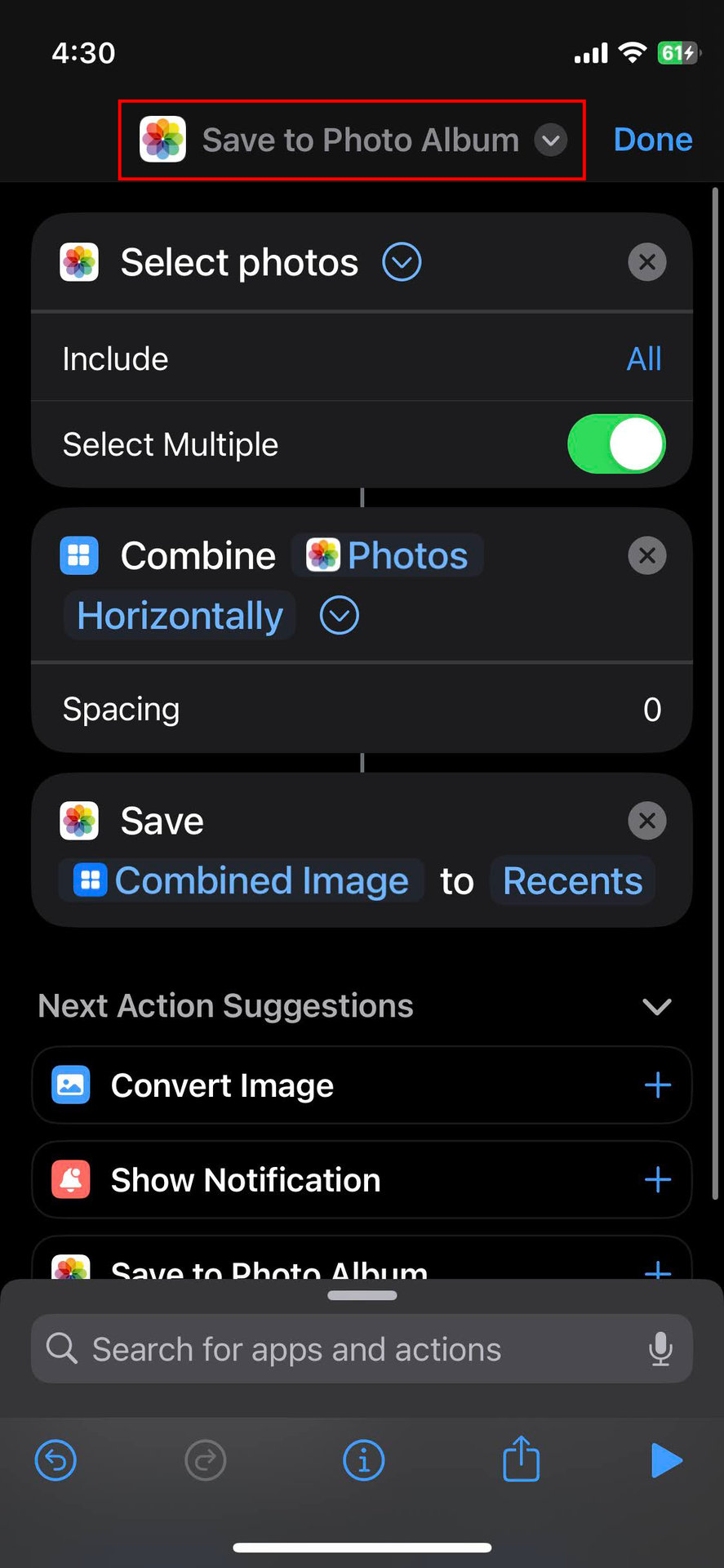Collapse the Combine action options

340,616
